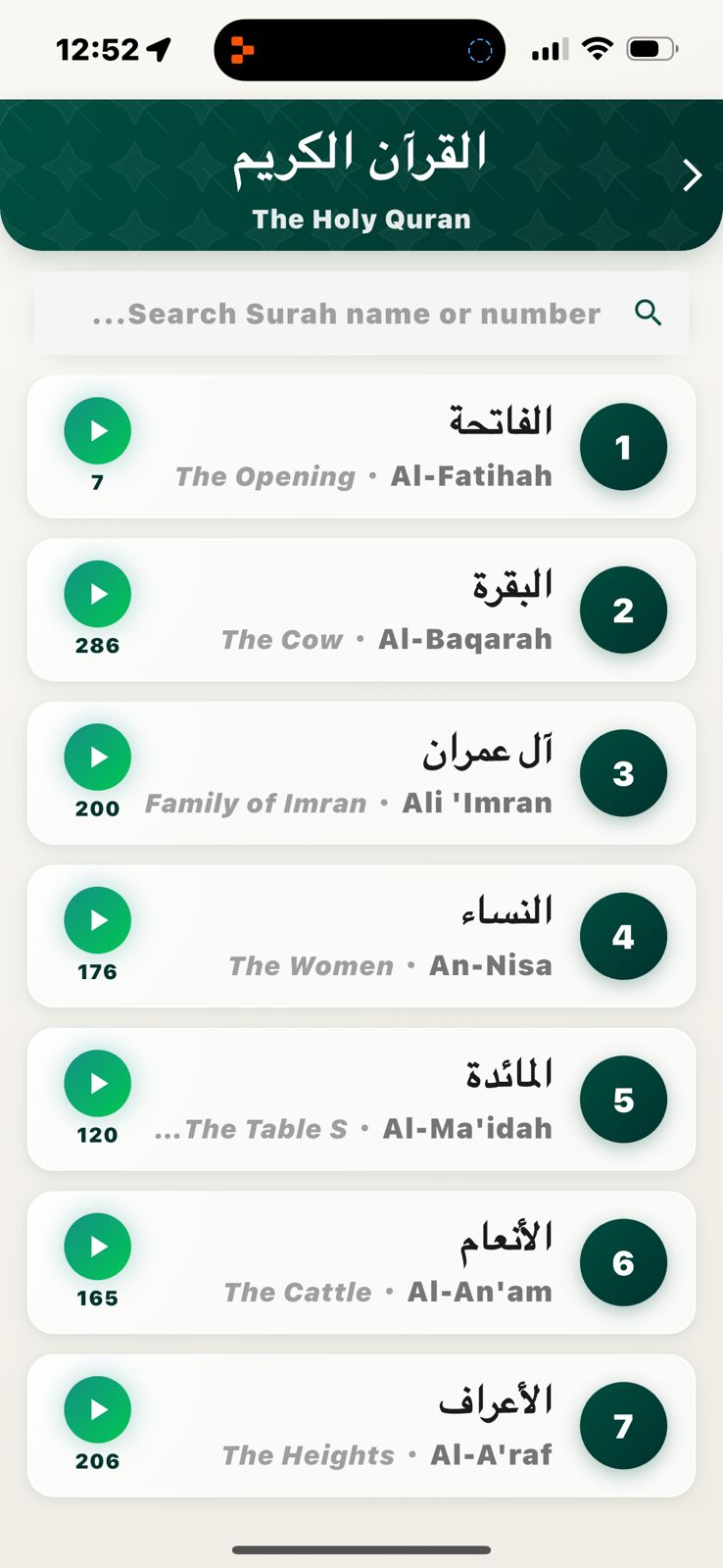Play Al-An'am recitation
Screen dimensions: 723x1568
[x=97, y=1247]
